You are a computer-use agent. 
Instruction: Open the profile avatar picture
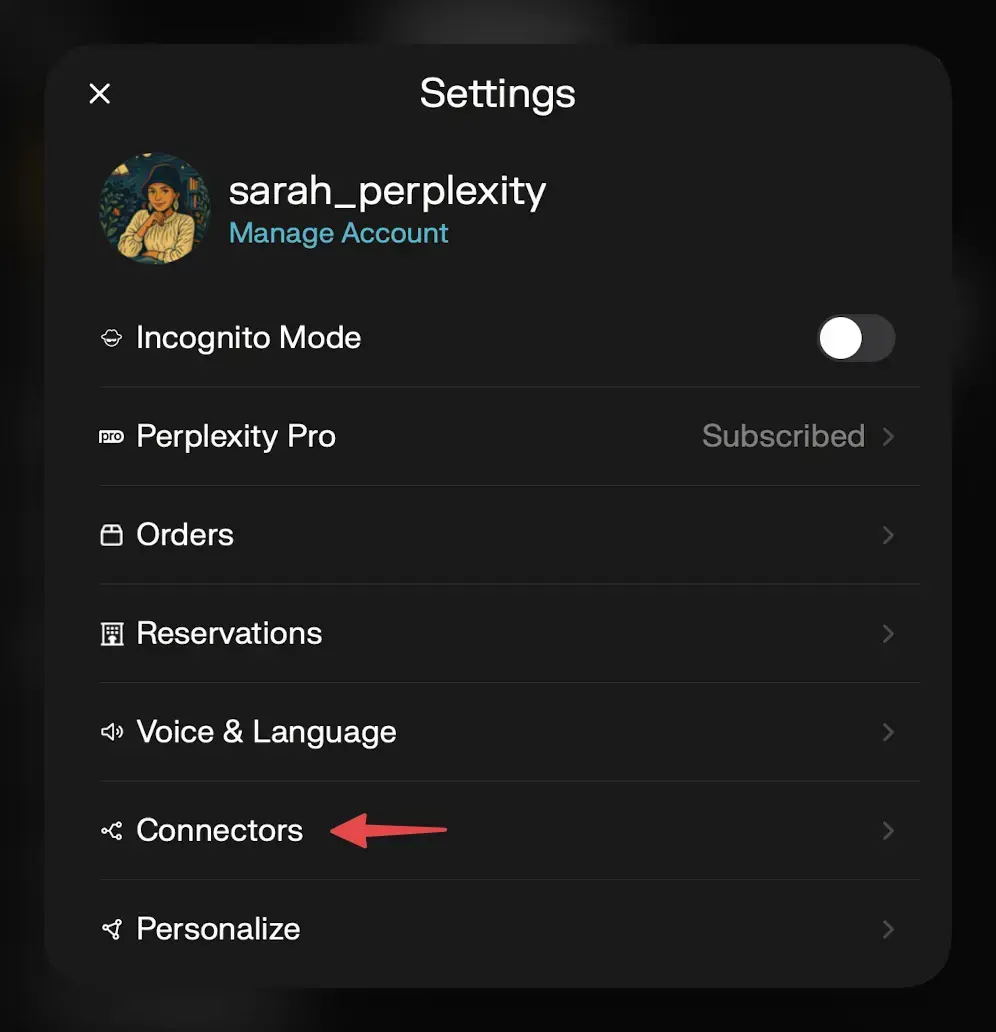point(155,209)
